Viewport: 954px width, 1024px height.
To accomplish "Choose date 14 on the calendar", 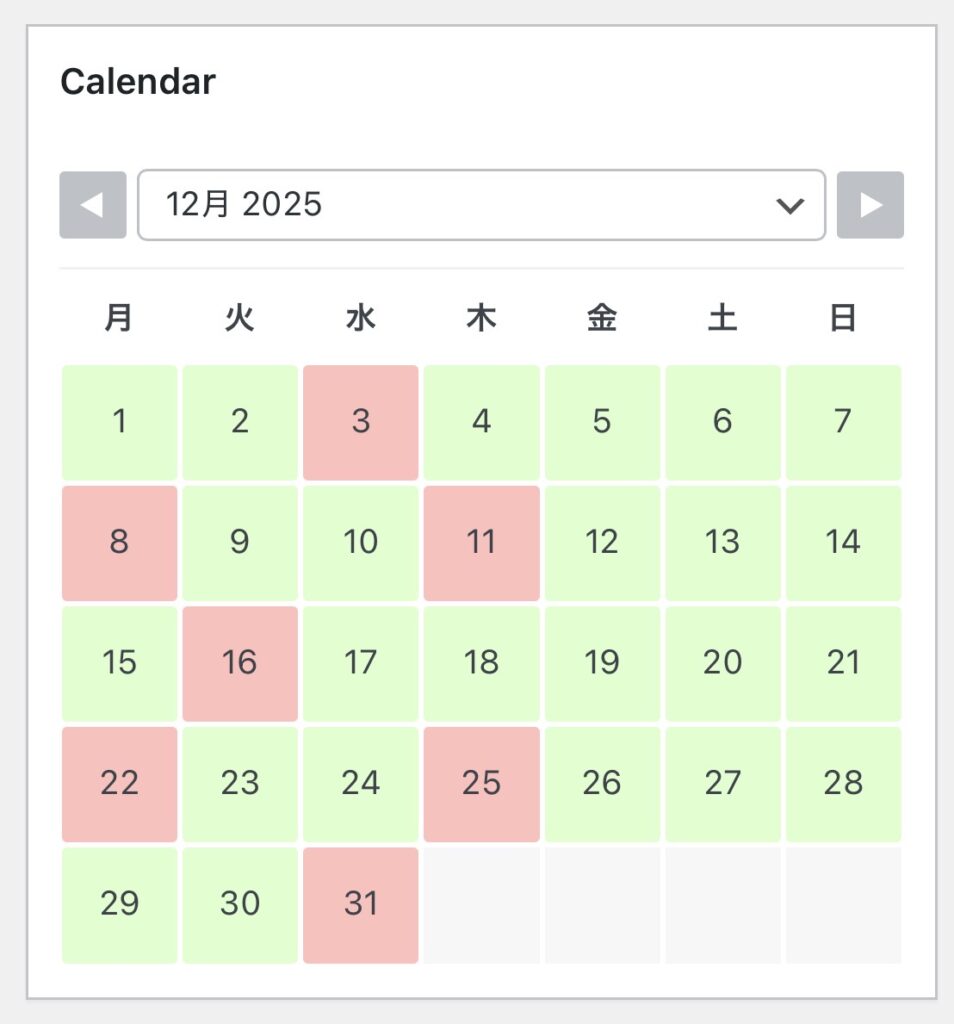I will tap(843, 543).
